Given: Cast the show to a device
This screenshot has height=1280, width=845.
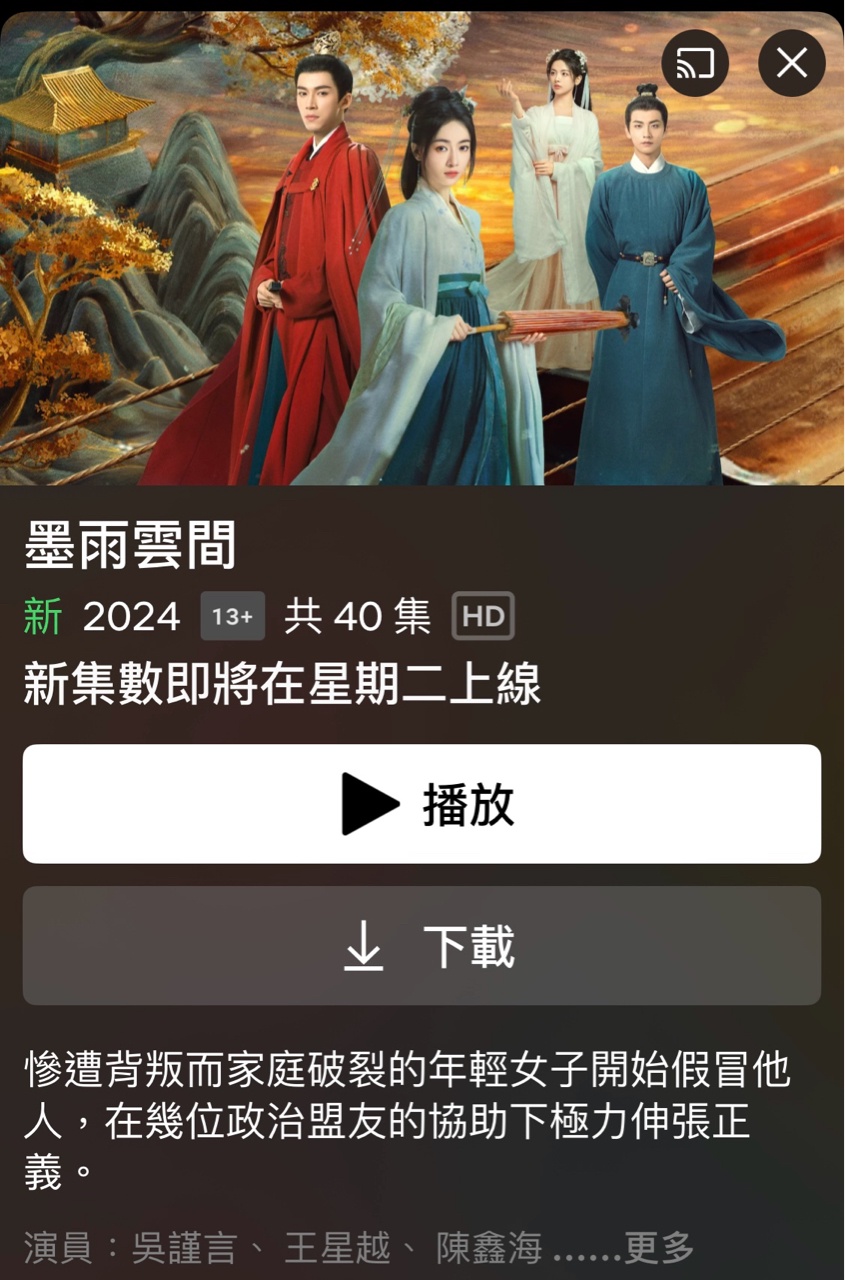Looking at the screenshot, I should click(695, 63).
